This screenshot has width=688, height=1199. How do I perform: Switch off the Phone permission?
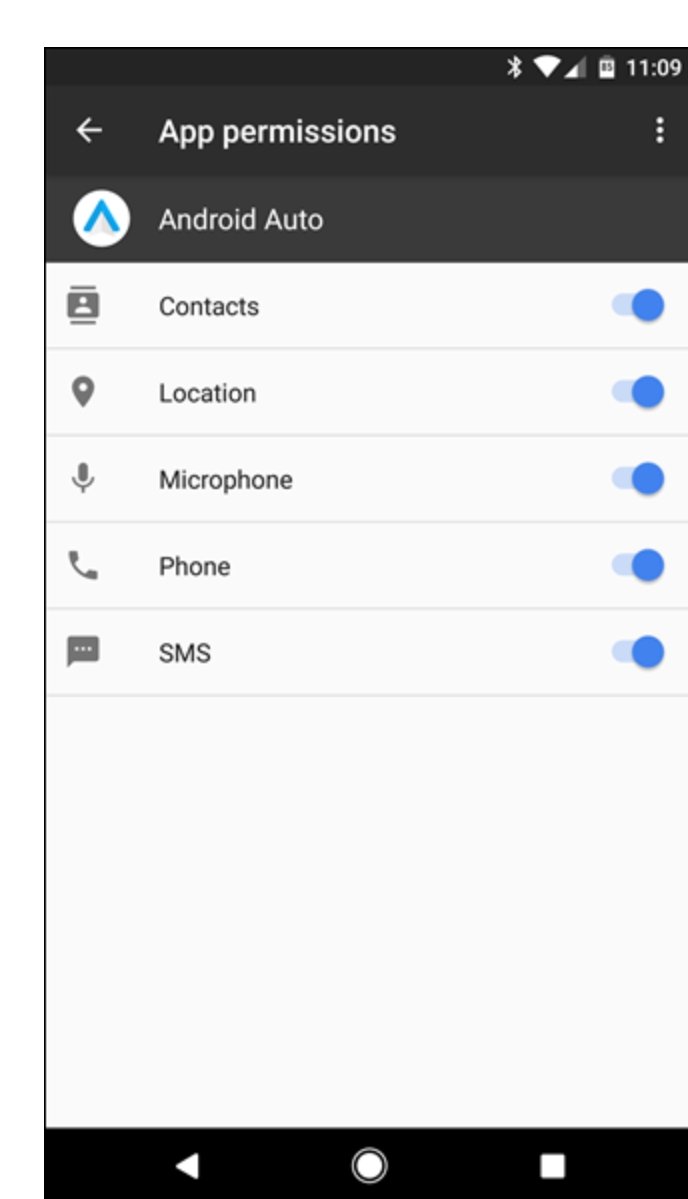[x=639, y=566]
